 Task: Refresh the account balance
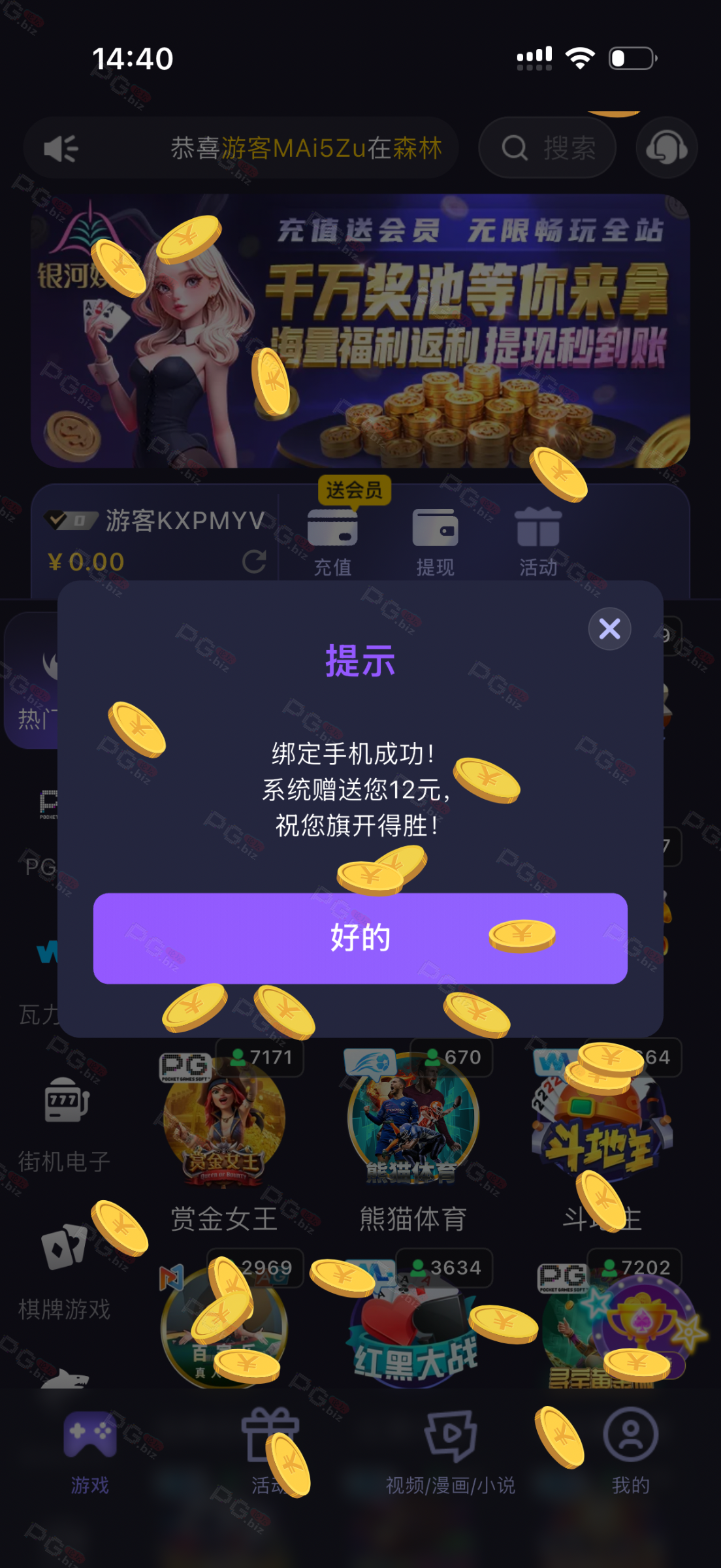click(x=254, y=561)
